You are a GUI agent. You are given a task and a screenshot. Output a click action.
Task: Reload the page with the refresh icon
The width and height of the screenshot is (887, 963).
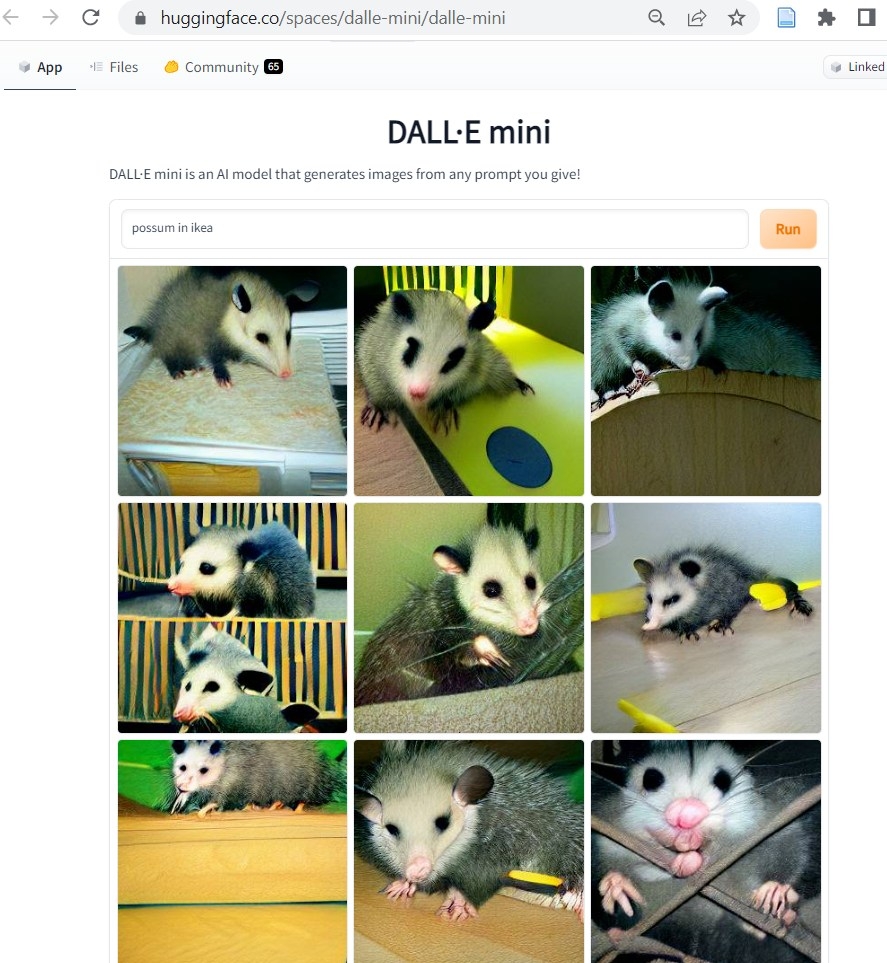pyautogui.click(x=91, y=17)
